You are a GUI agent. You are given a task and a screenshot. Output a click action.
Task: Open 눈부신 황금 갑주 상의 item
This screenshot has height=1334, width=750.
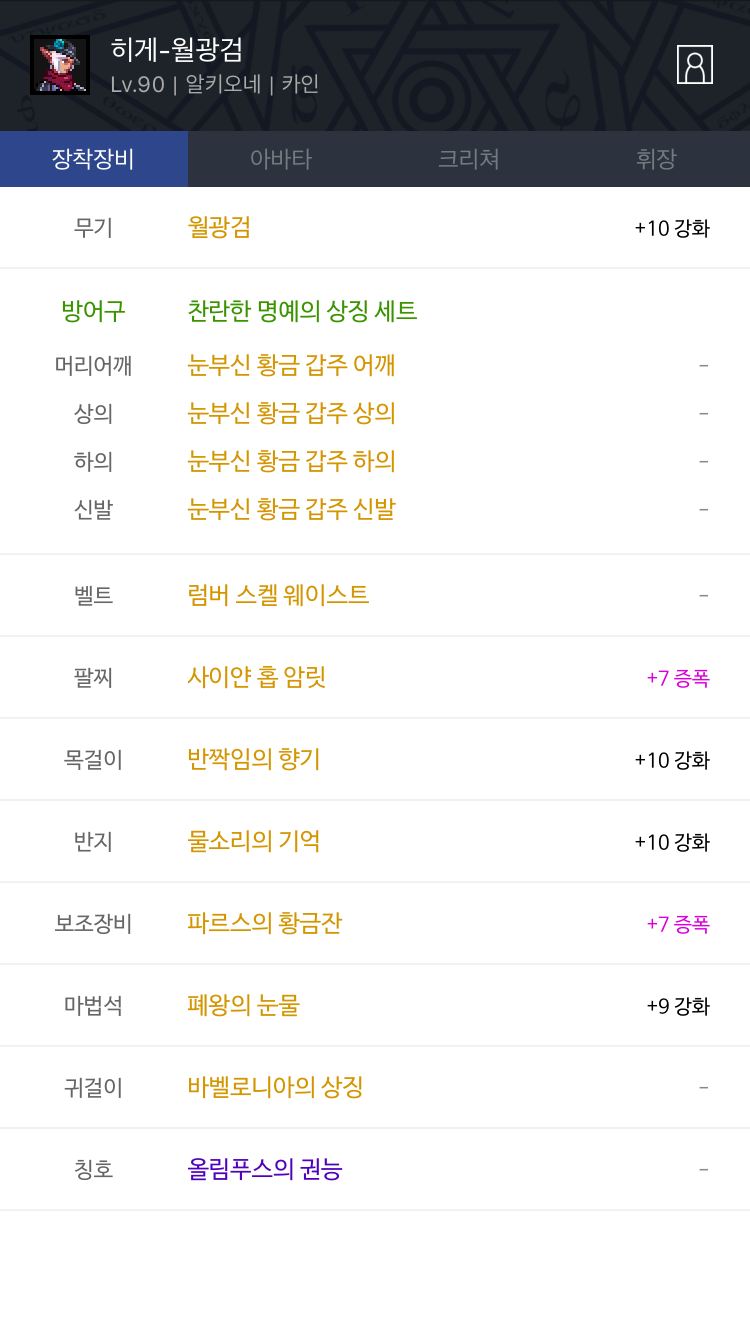click(x=291, y=413)
